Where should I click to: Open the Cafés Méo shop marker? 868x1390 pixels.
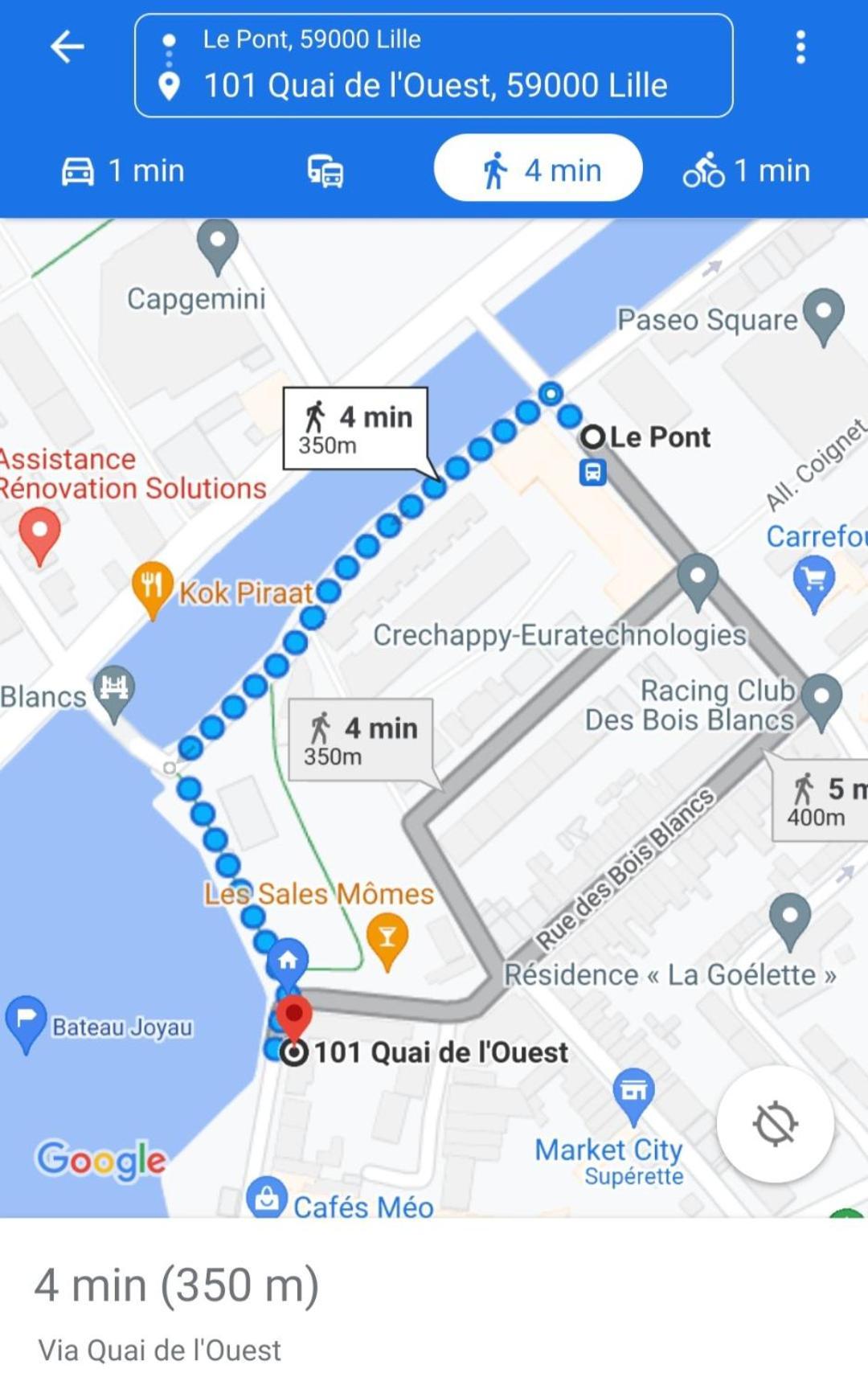(x=267, y=1198)
